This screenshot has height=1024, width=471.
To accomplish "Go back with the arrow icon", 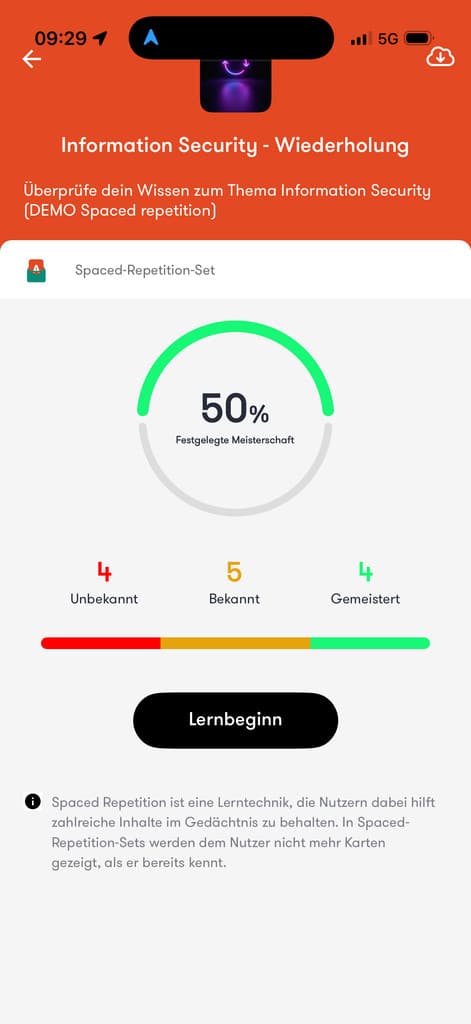I will pyautogui.click(x=31, y=59).
